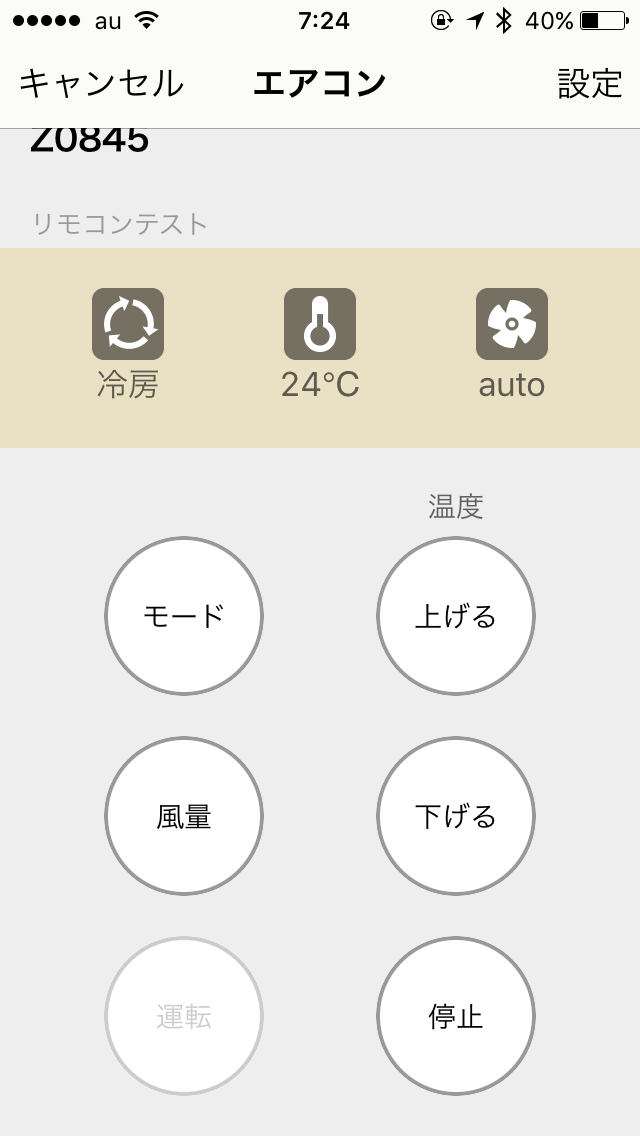Image resolution: width=640 pixels, height=1136 pixels.
Task: Lower temperature with 下げる
Action: 456,816
